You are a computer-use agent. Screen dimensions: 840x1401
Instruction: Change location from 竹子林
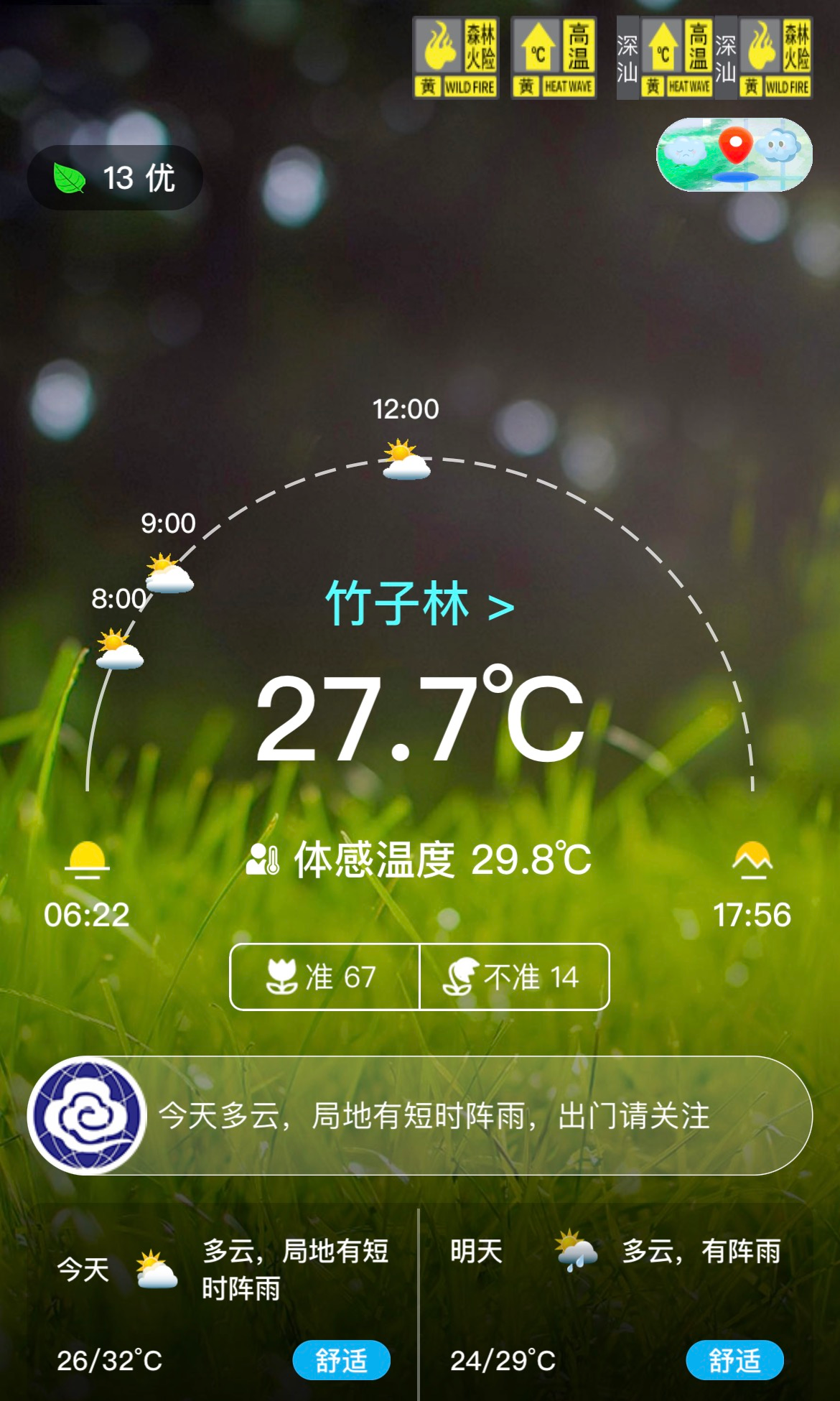pos(419,604)
